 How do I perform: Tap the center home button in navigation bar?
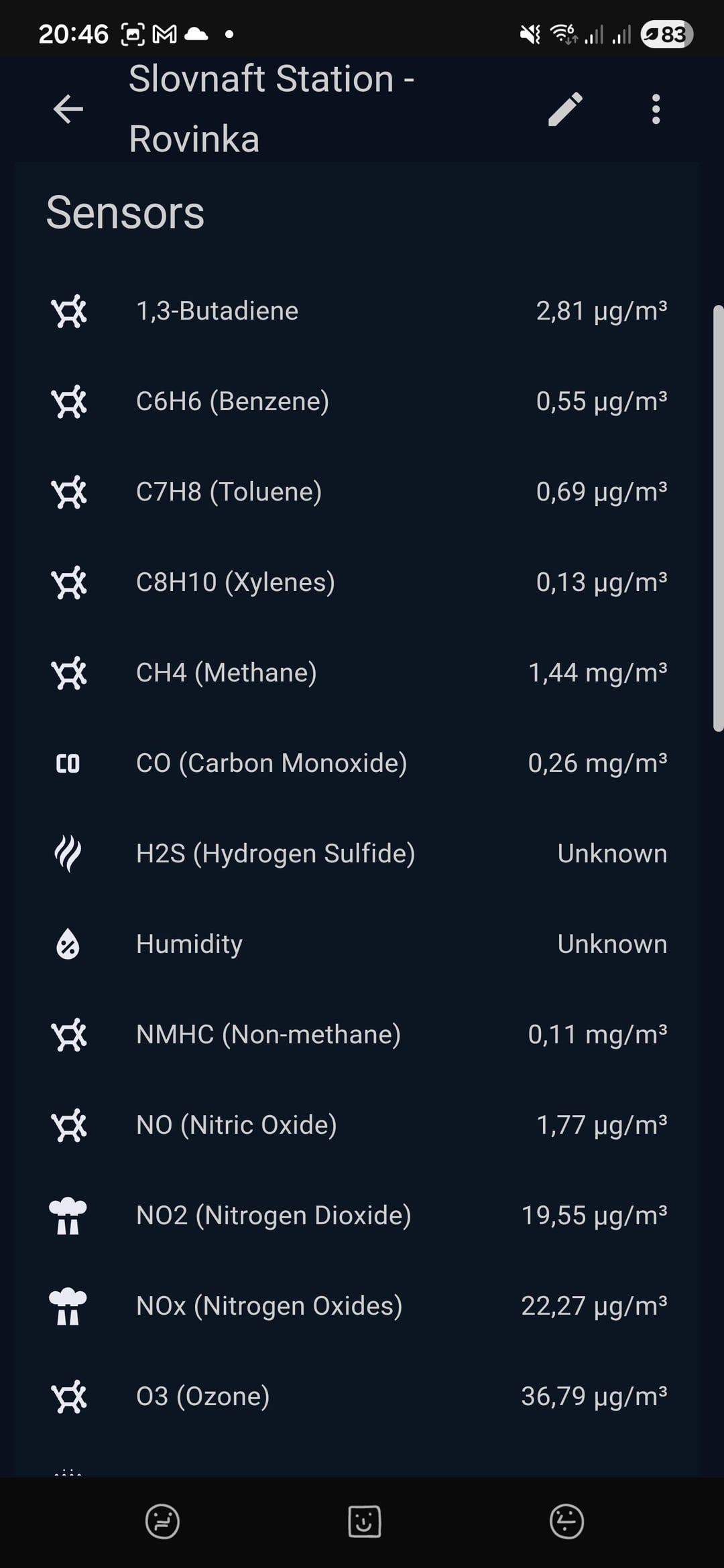click(364, 1521)
